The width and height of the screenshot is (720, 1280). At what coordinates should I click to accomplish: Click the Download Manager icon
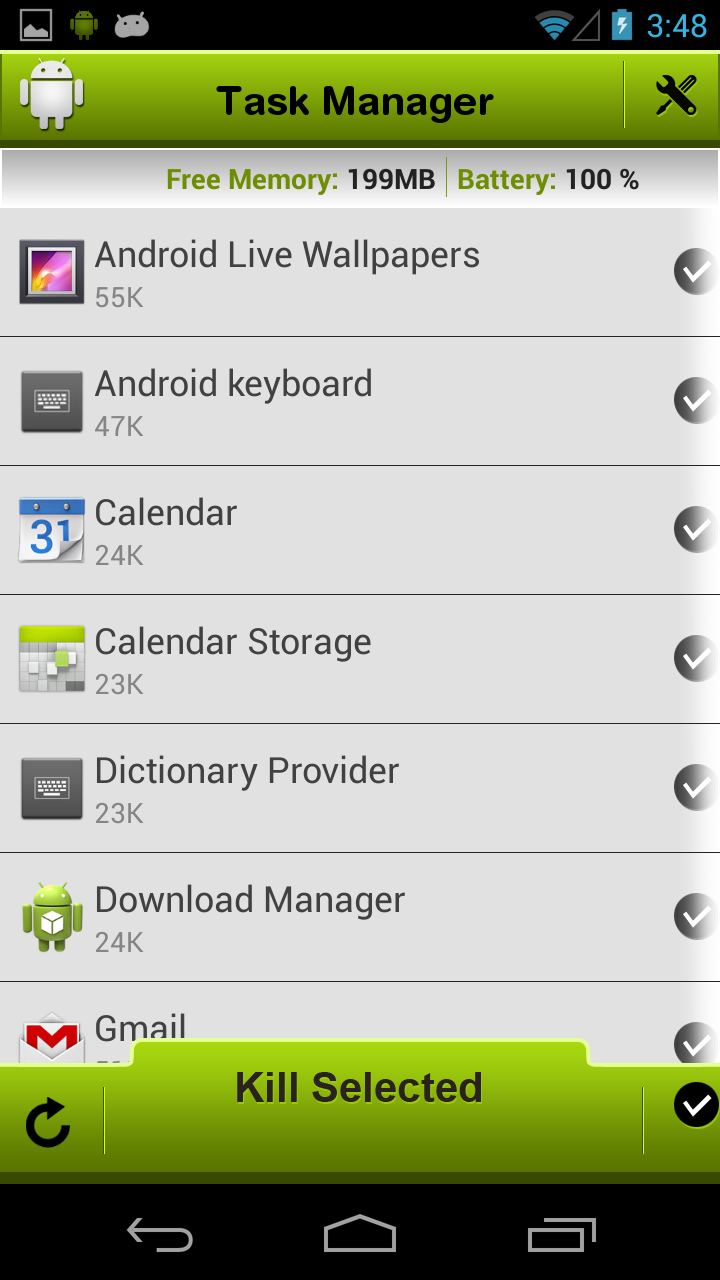tap(51, 916)
